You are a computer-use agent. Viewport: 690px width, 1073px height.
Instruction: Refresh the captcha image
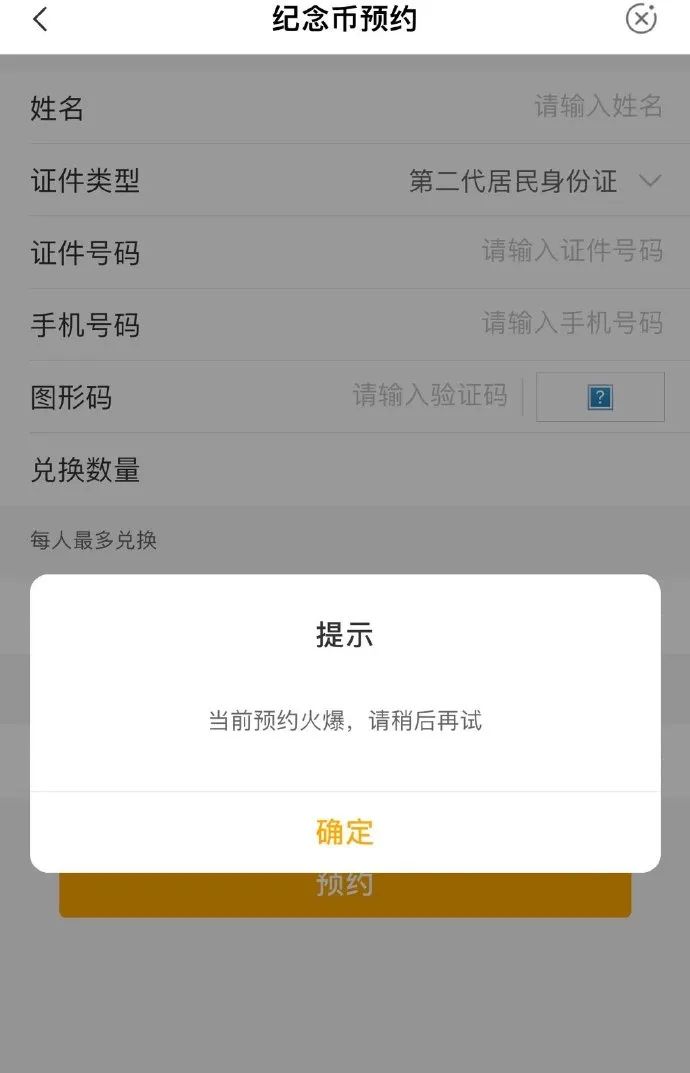pyautogui.click(x=600, y=397)
